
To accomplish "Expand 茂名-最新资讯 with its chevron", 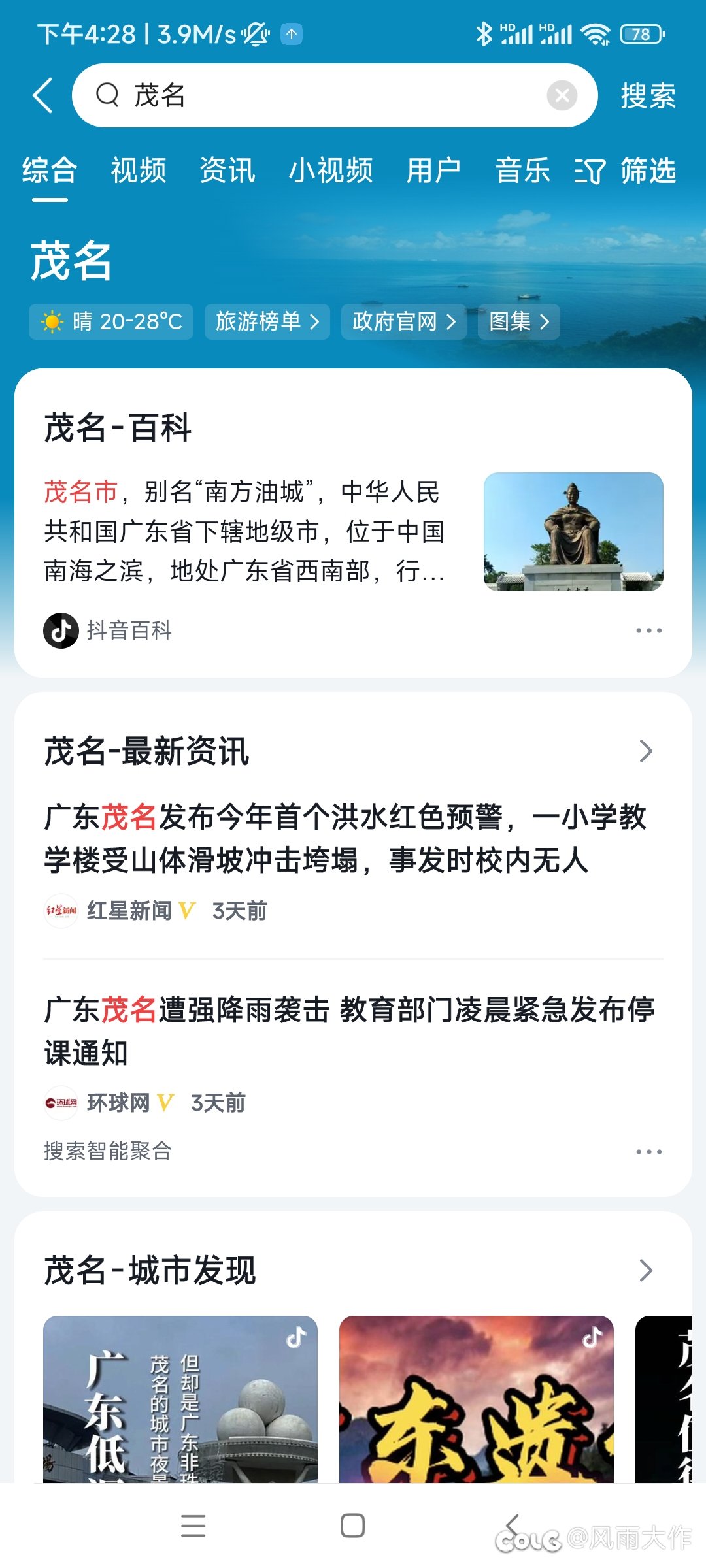I will (646, 751).
